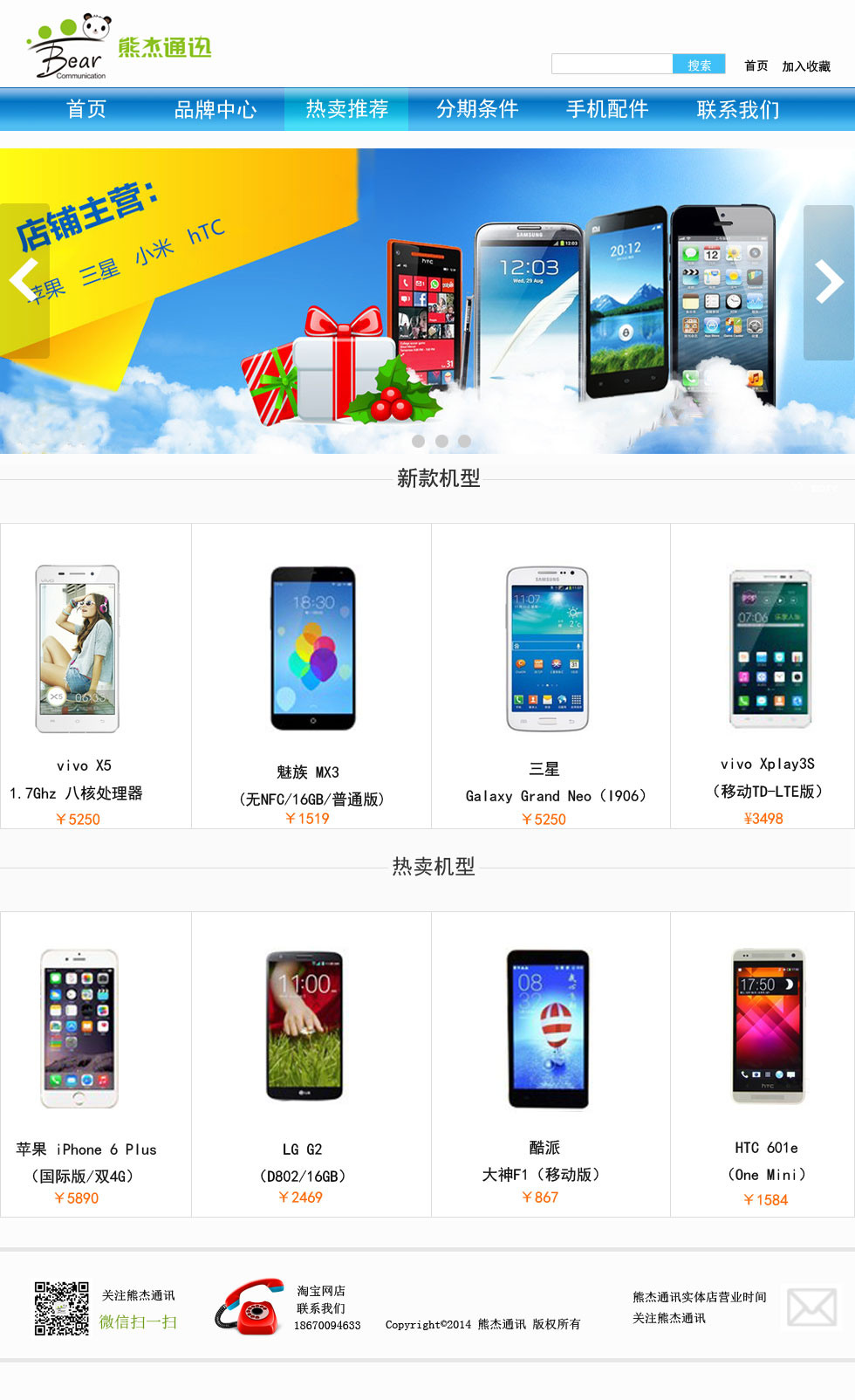Open the 联系我们 tab

[x=738, y=109]
